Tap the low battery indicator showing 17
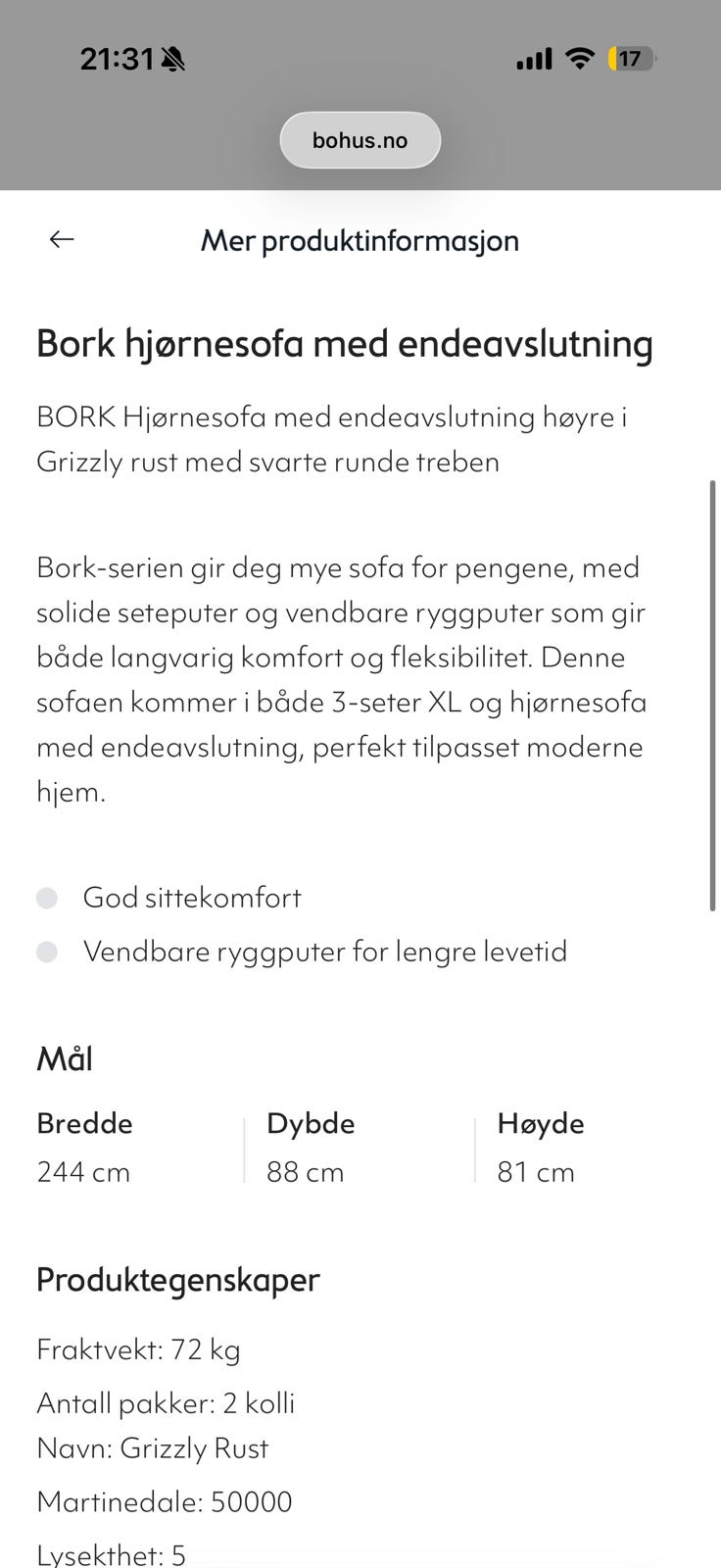Viewport: 721px width, 1568px height. (631, 58)
